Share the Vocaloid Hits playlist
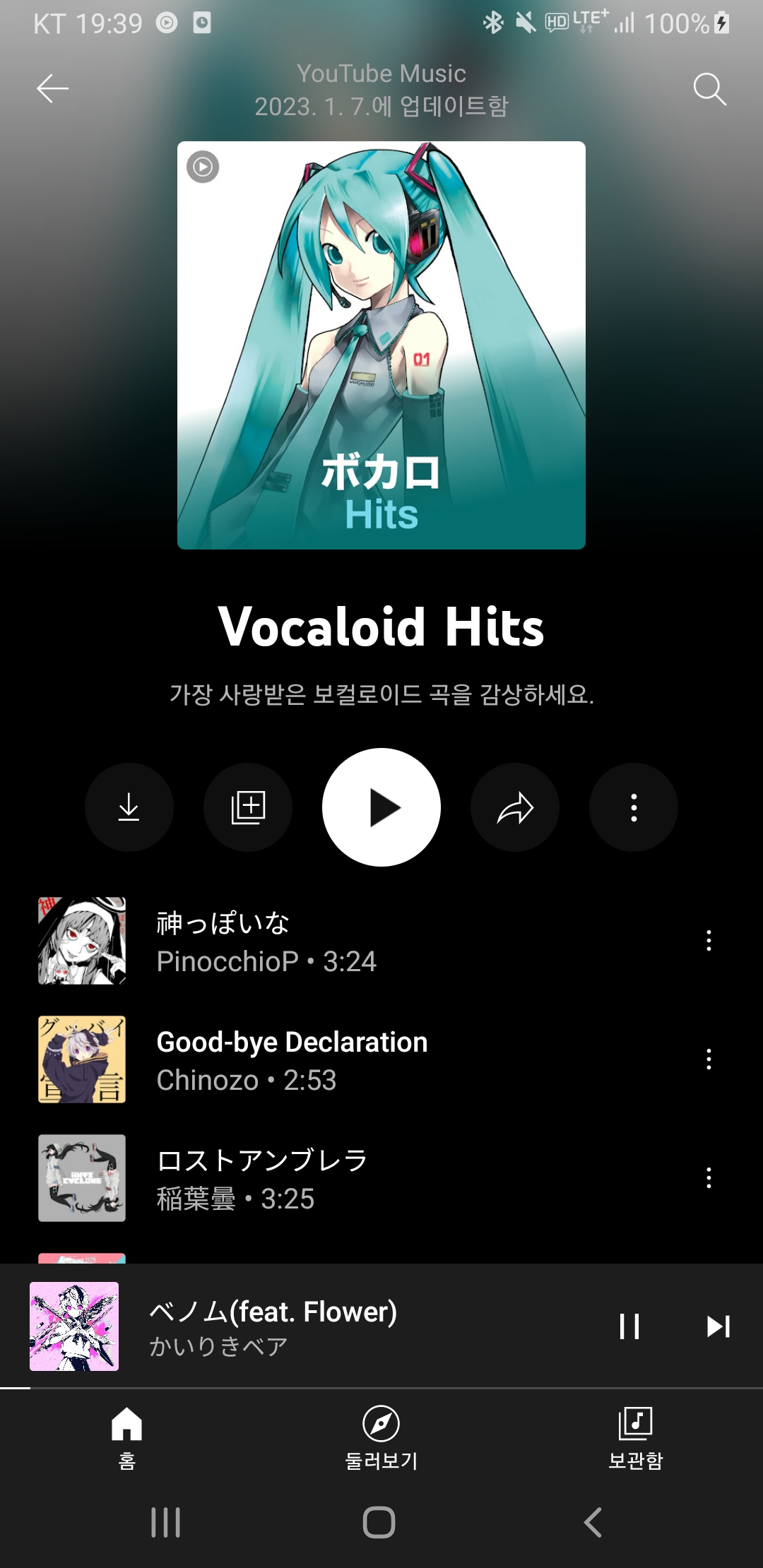Image resolution: width=763 pixels, height=1568 pixels. pyautogui.click(x=515, y=807)
